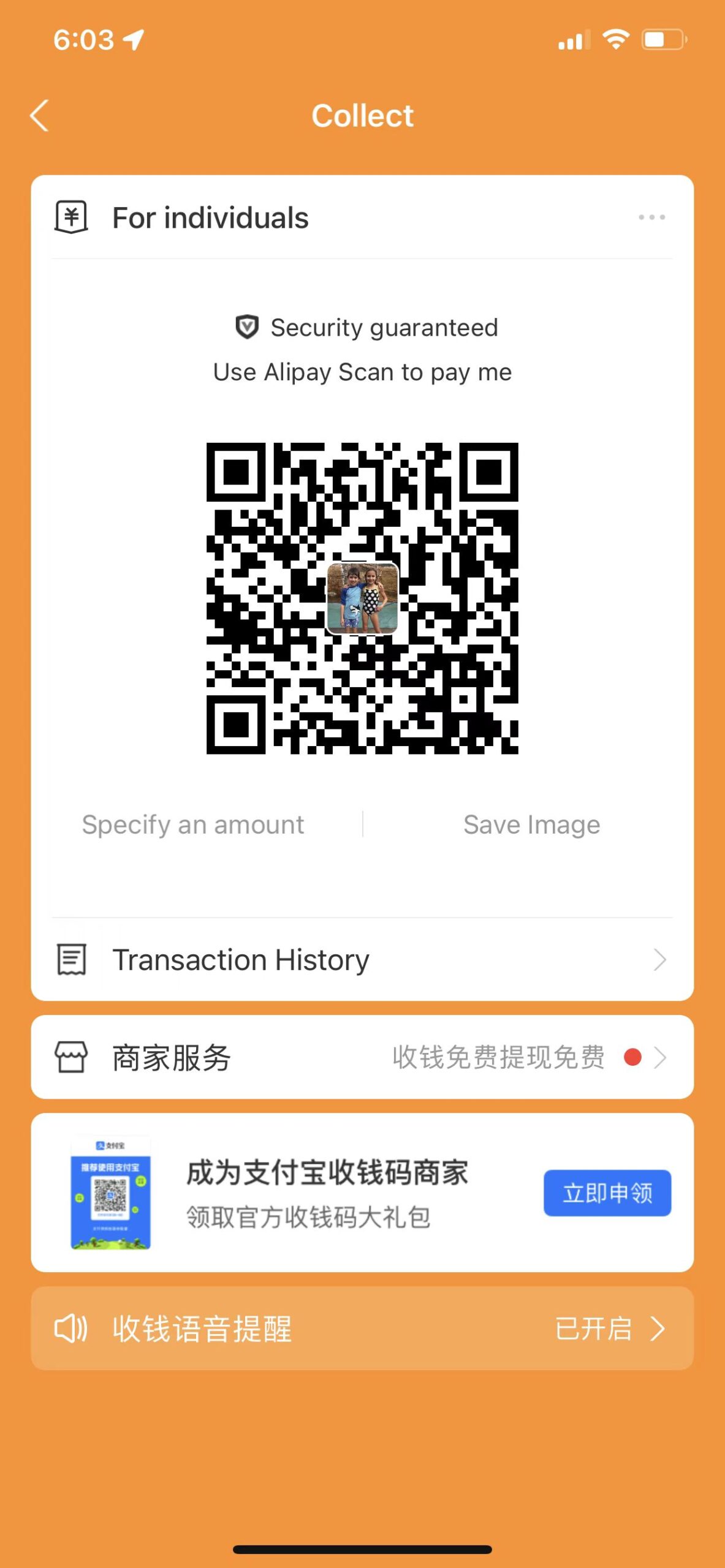Tap the 立即申领 button
This screenshot has height=1568, width=725.
click(x=607, y=1193)
